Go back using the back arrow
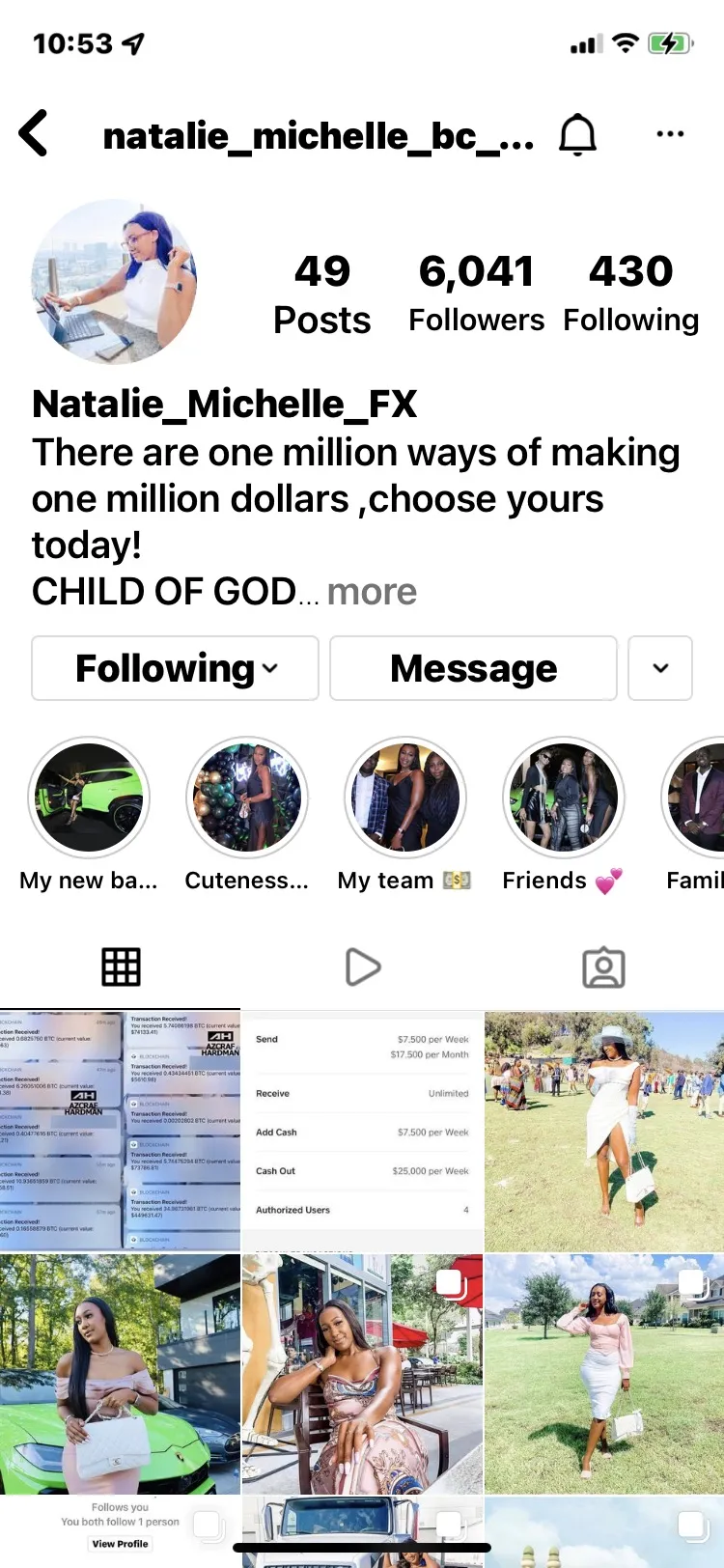 coord(34,133)
